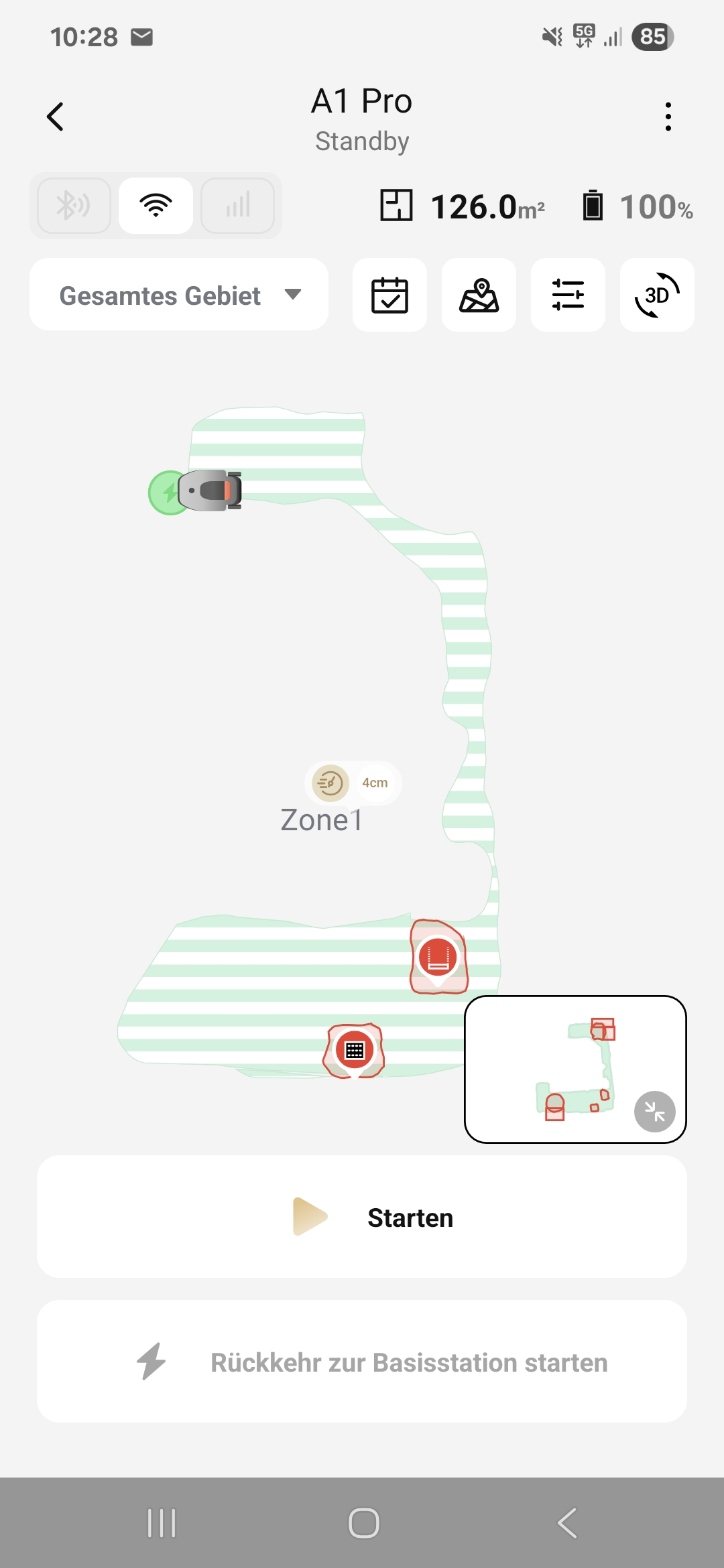Tap the system home button
The height and width of the screenshot is (1568, 724).
pos(363,1523)
